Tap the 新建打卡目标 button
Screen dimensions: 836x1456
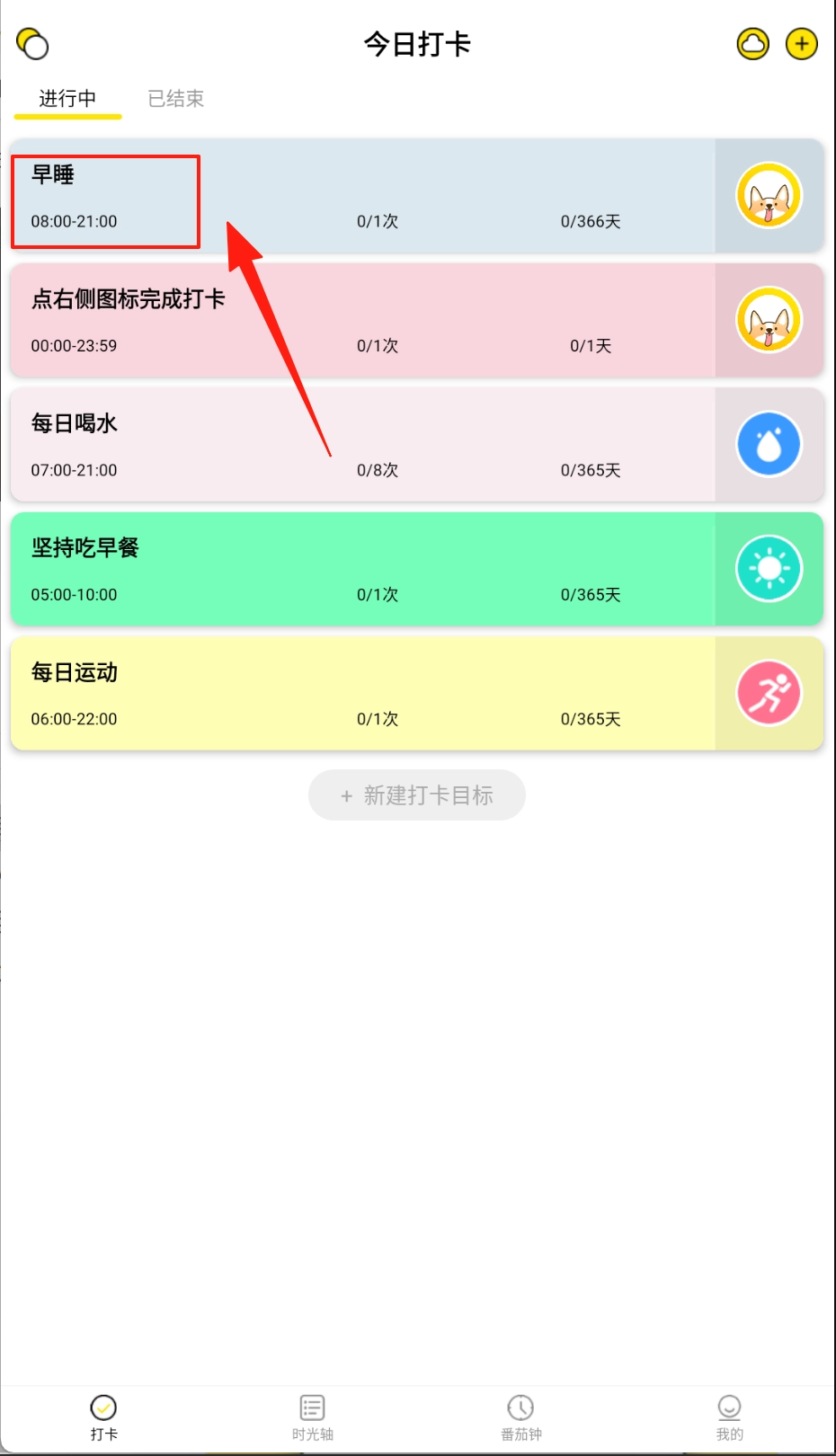(x=417, y=795)
